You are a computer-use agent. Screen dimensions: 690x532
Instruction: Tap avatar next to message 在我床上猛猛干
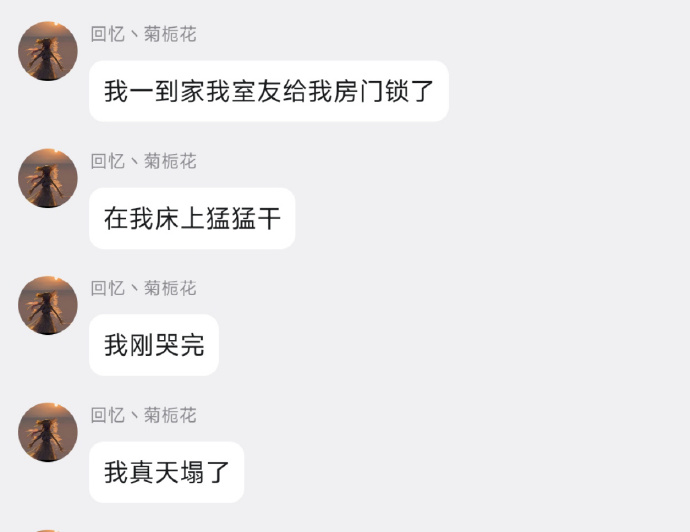tap(48, 179)
